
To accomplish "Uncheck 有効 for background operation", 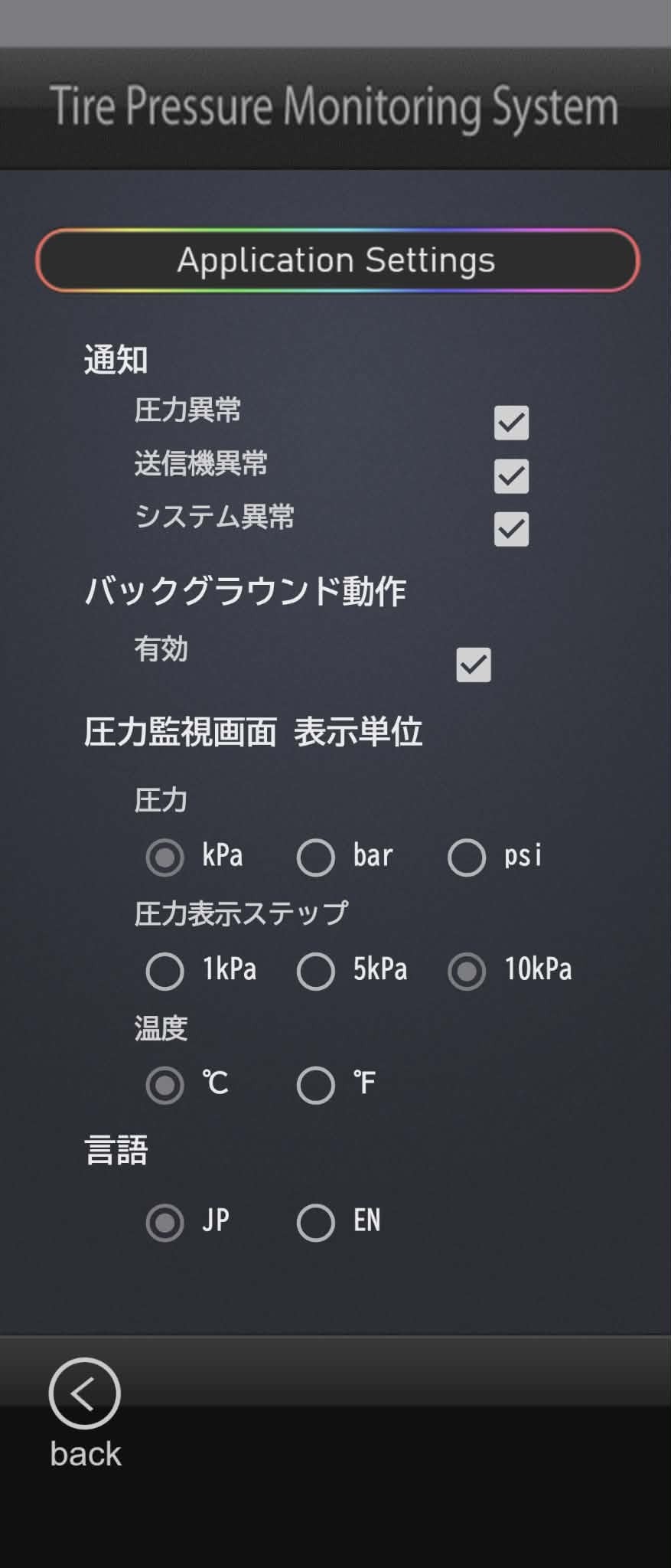I will pos(473,664).
